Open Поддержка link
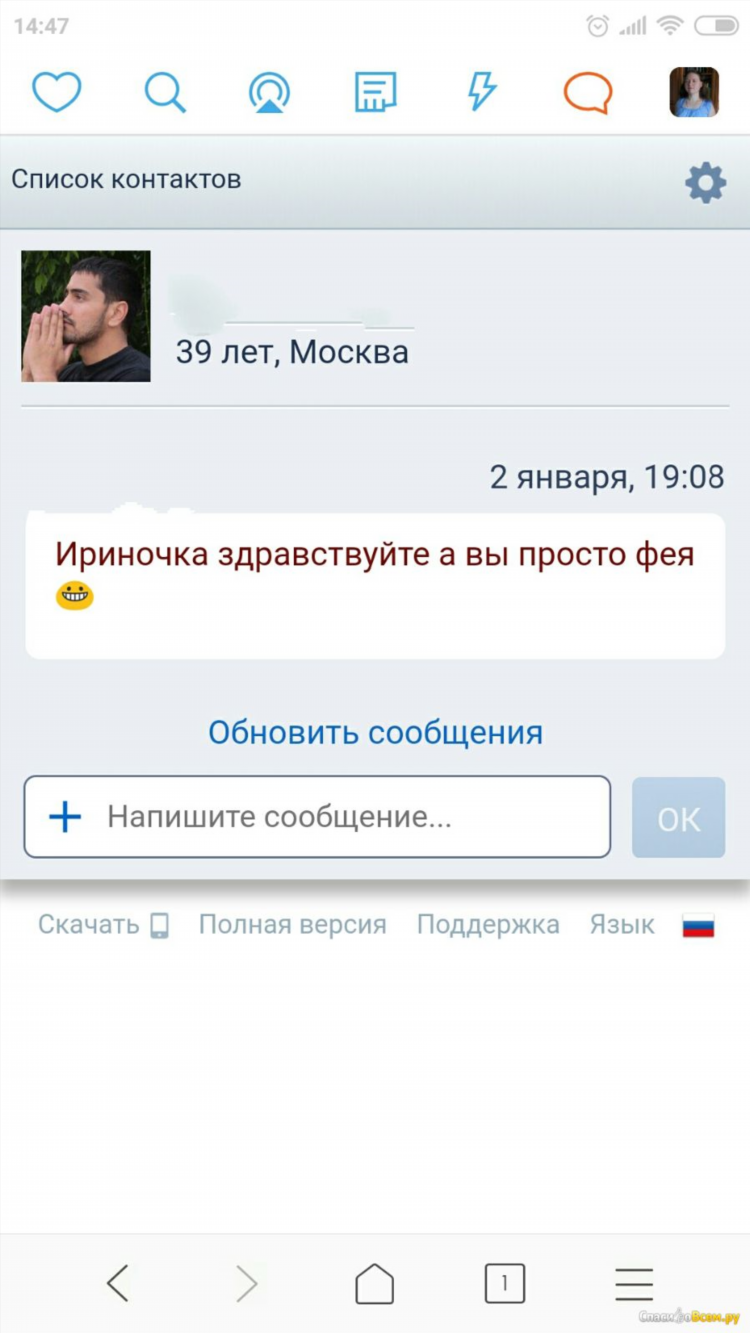Viewport: 750px width, 1333px height. tap(488, 925)
